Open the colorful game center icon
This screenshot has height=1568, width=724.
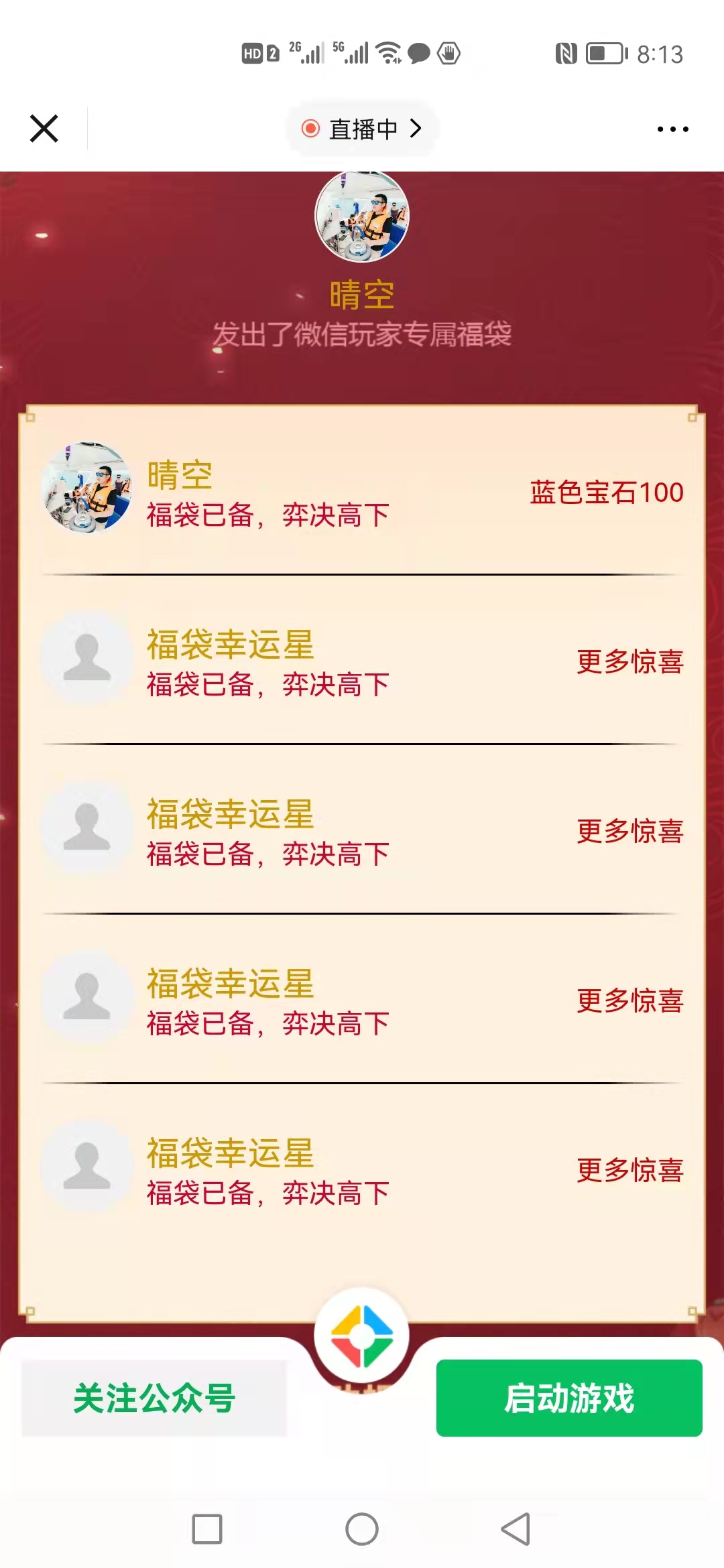[362, 1335]
